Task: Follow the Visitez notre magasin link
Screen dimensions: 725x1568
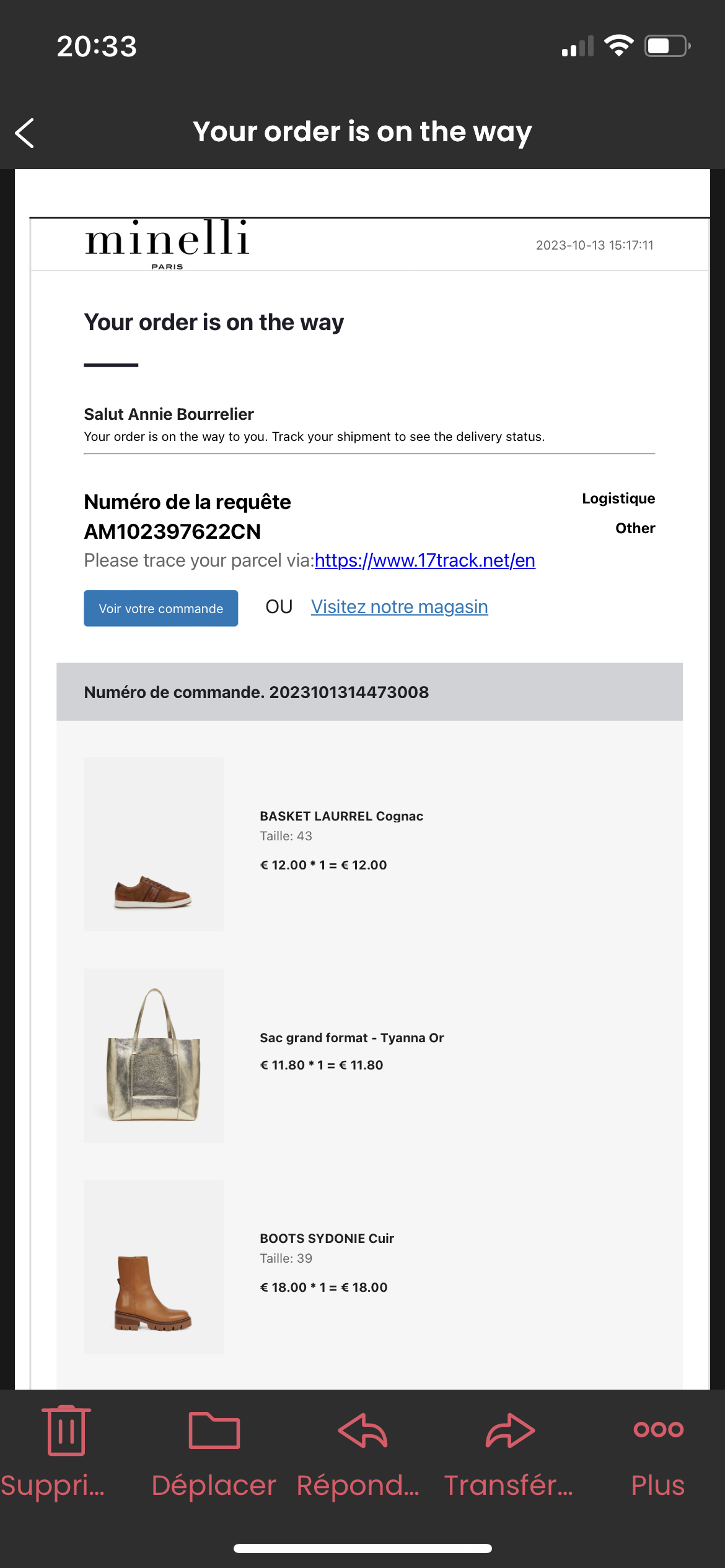Action: click(x=400, y=607)
